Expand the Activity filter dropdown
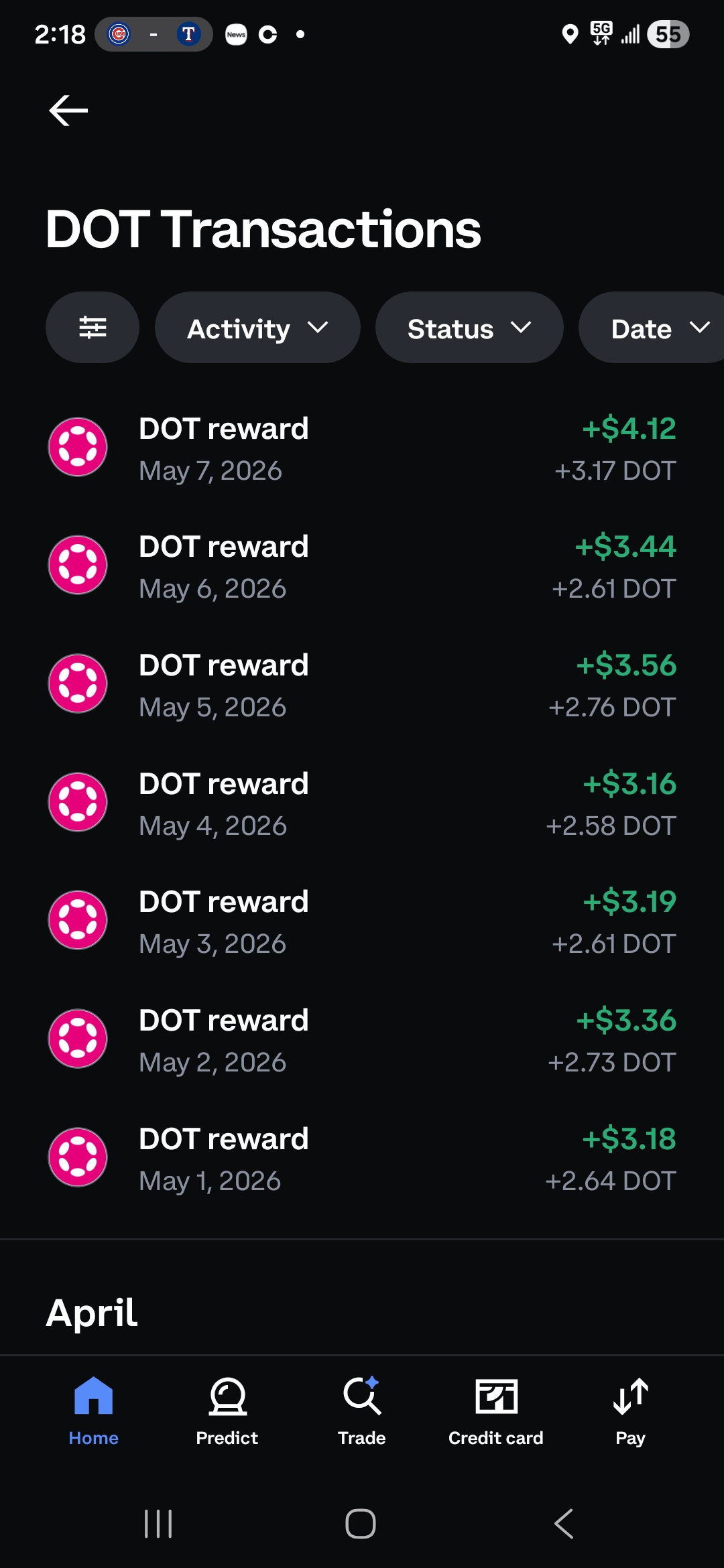Viewport: 724px width, 1568px height. (x=257, y=328)
